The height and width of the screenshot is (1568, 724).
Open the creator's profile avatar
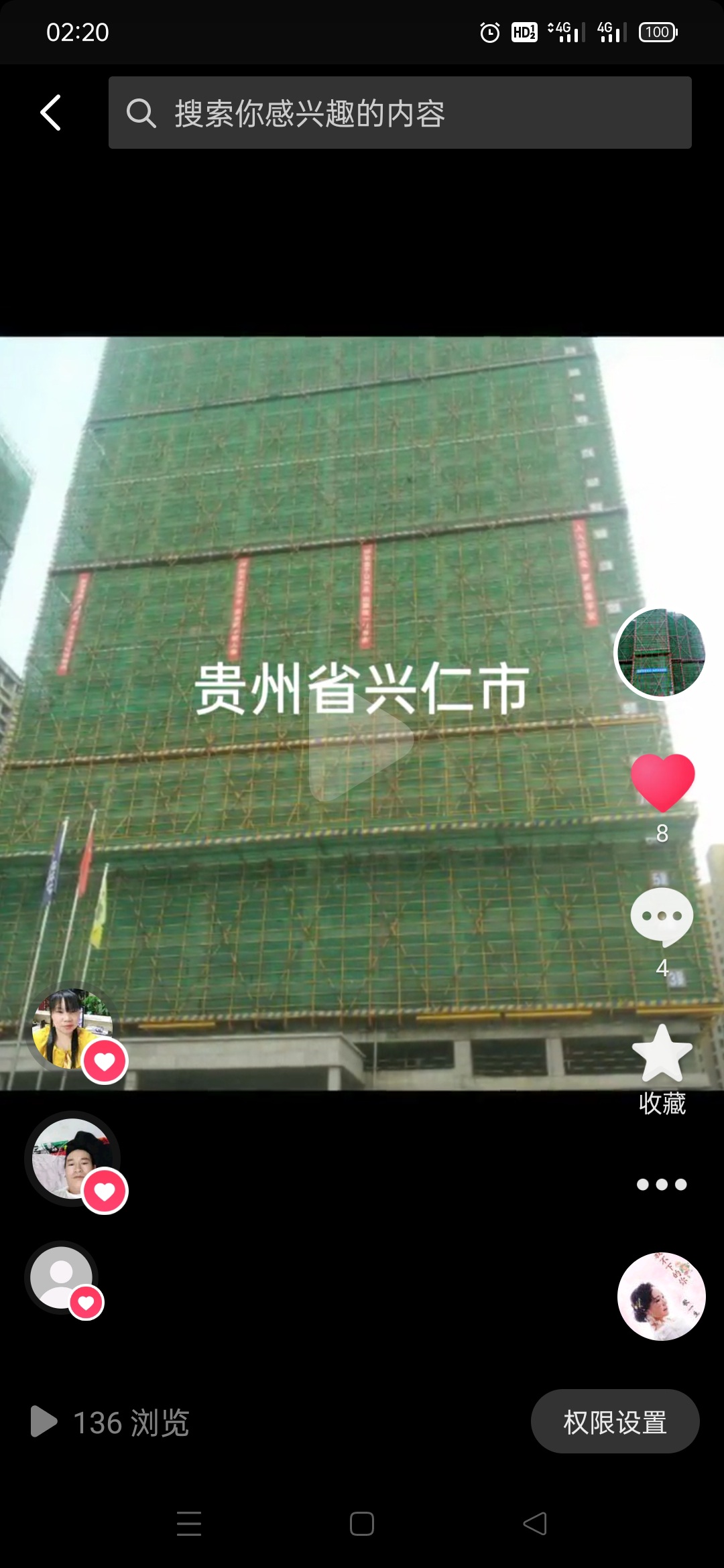click(660, 653)
